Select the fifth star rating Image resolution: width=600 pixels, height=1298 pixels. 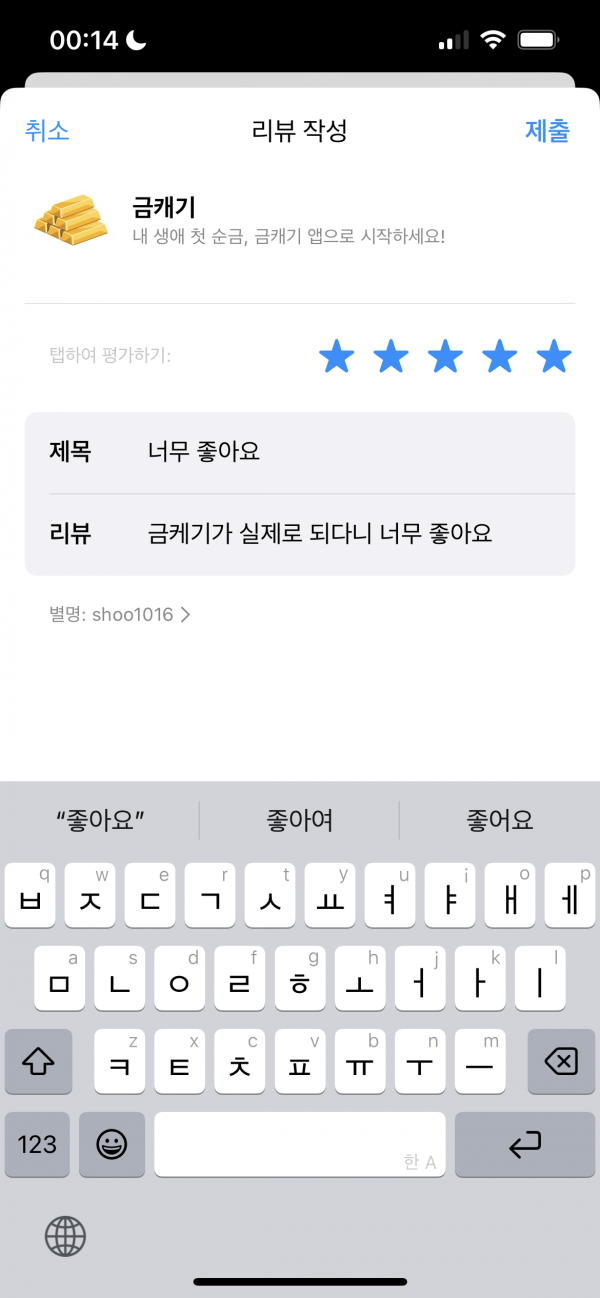click(x=554, y=355)
